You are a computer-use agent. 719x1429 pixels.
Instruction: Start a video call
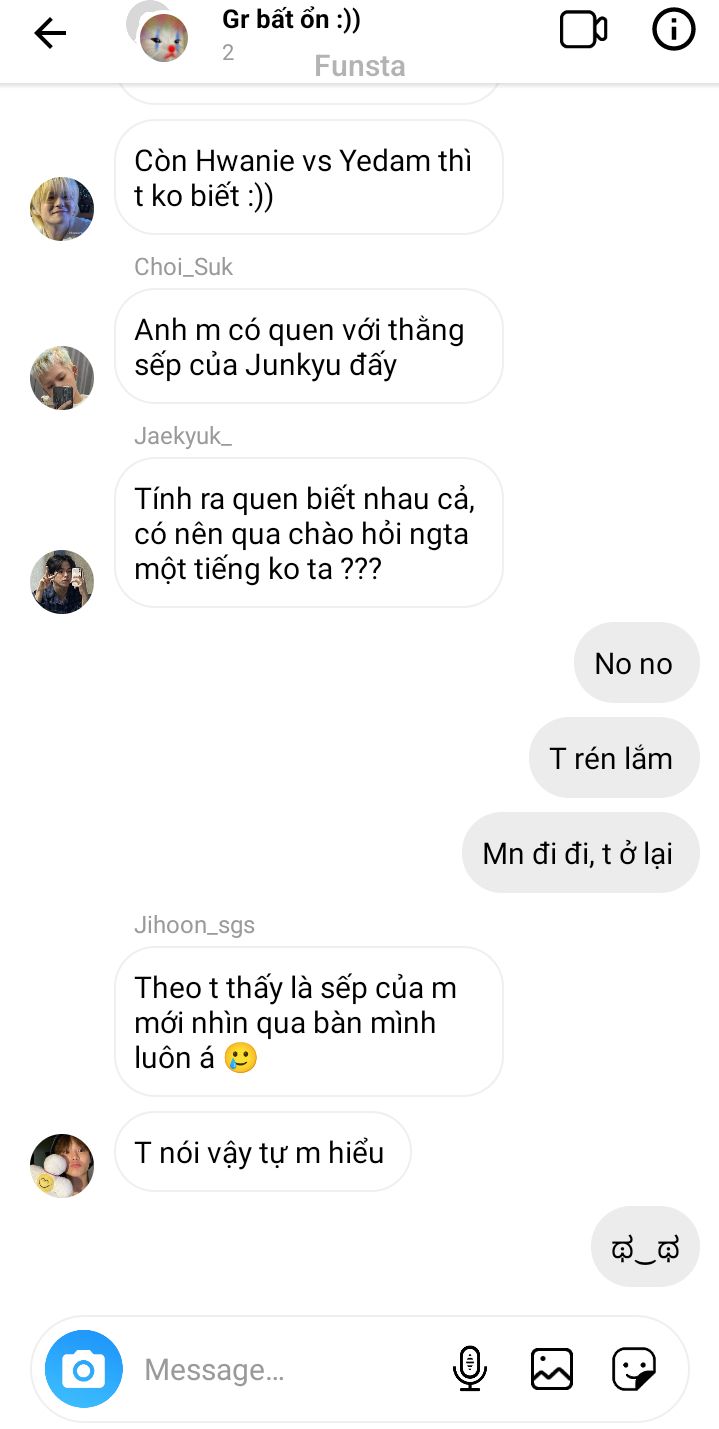point(583,31)
